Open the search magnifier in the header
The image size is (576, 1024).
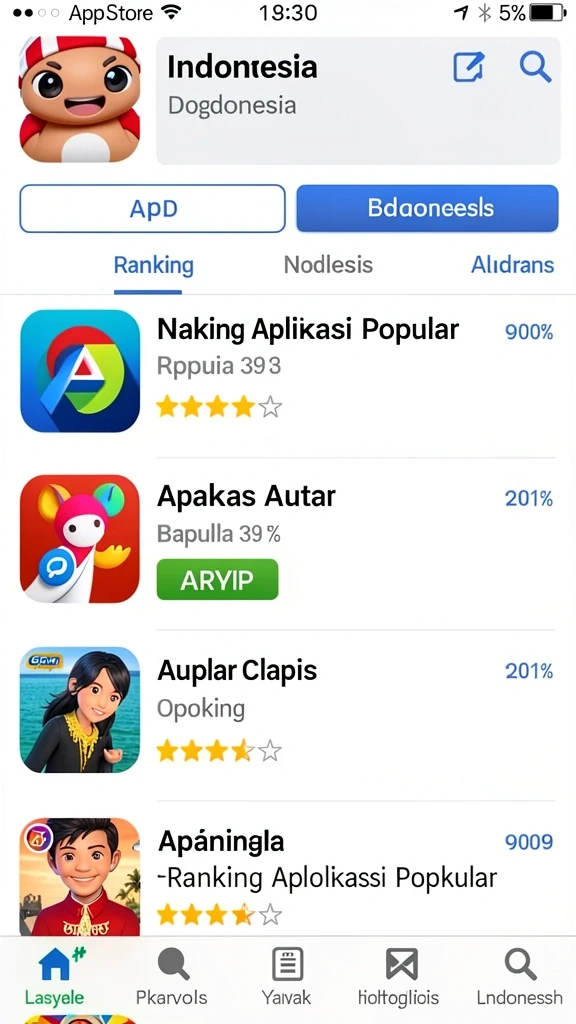[x=535, y=67]
